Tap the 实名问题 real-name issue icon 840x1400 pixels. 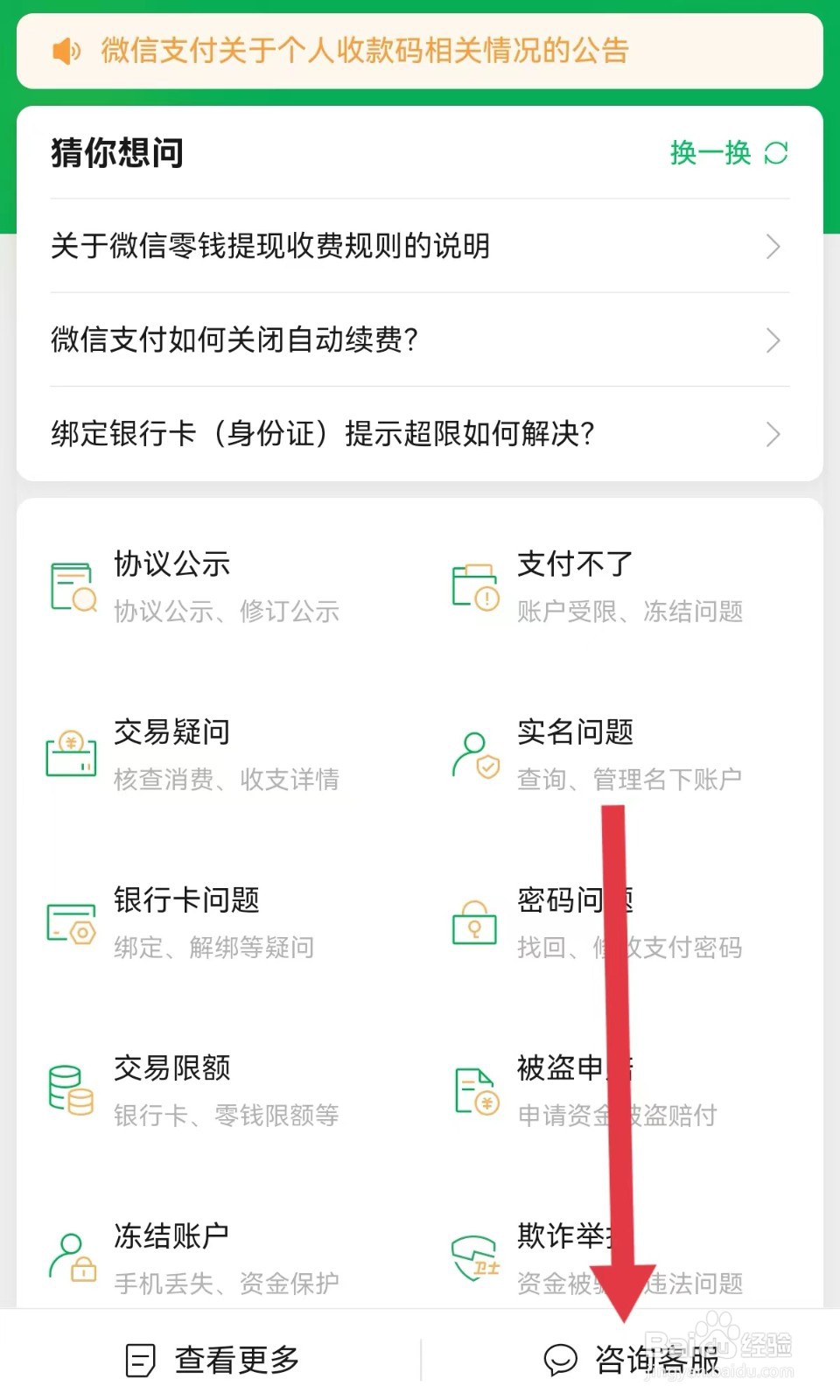pos(474,752)
